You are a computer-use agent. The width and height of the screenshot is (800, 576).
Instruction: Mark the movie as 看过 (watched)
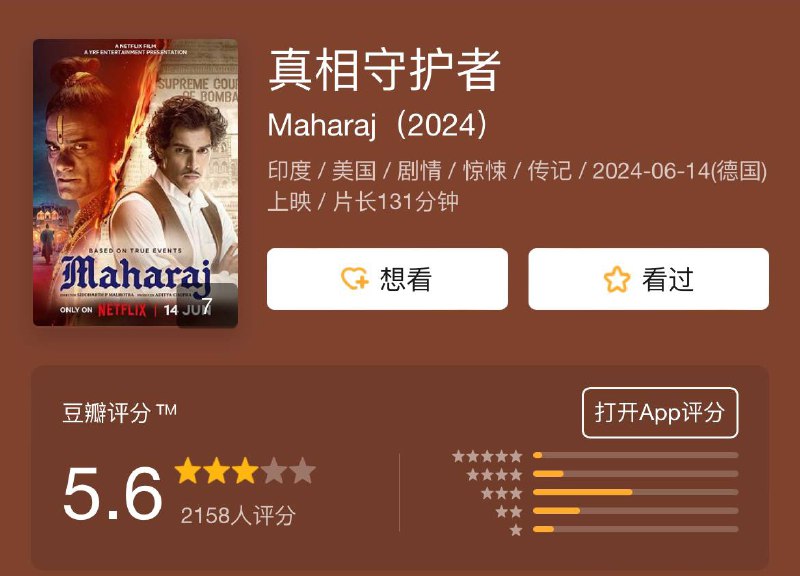tap(648, 279)
